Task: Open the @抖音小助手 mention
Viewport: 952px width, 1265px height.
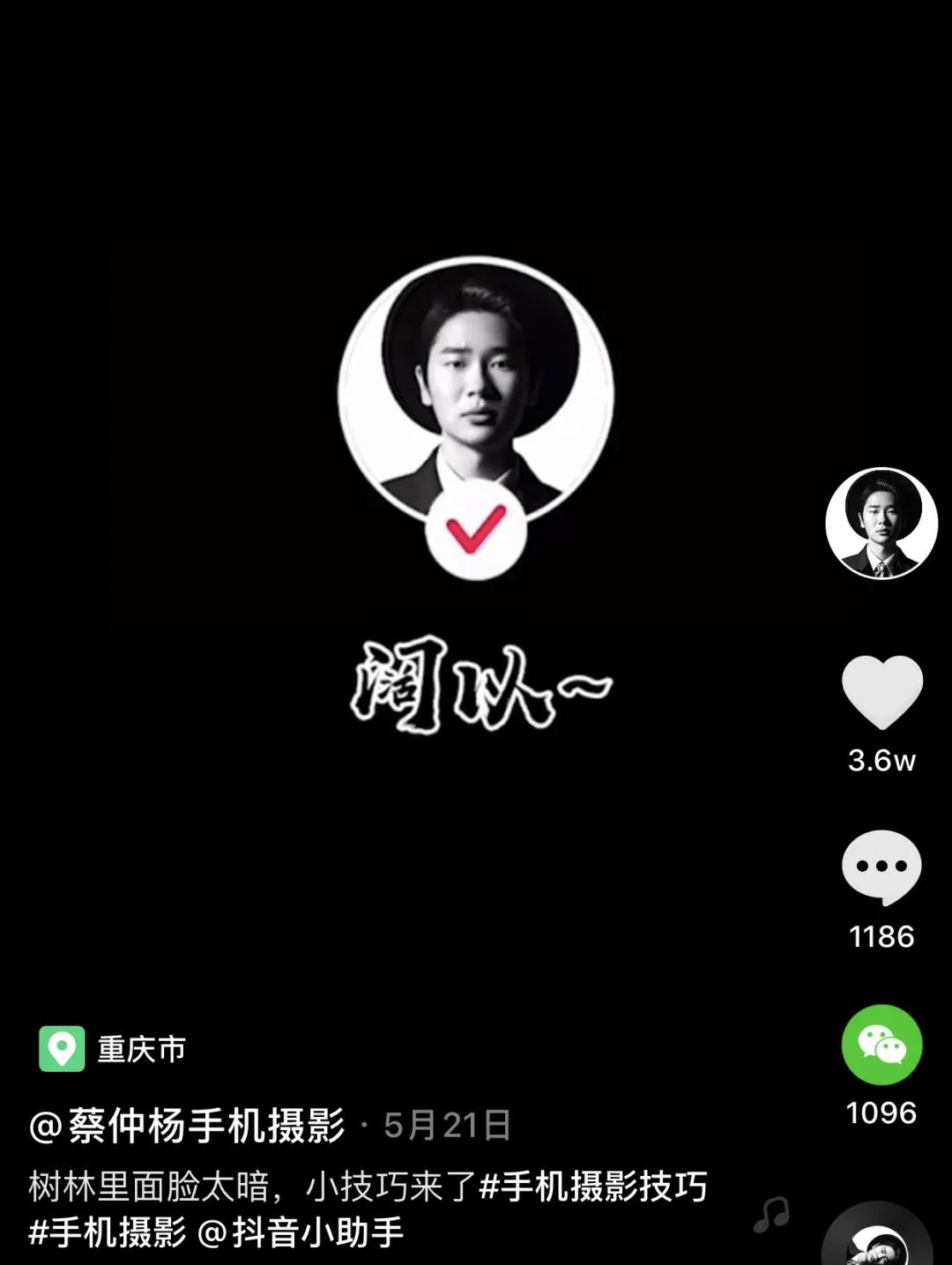Action: [x=301, y=1232]
